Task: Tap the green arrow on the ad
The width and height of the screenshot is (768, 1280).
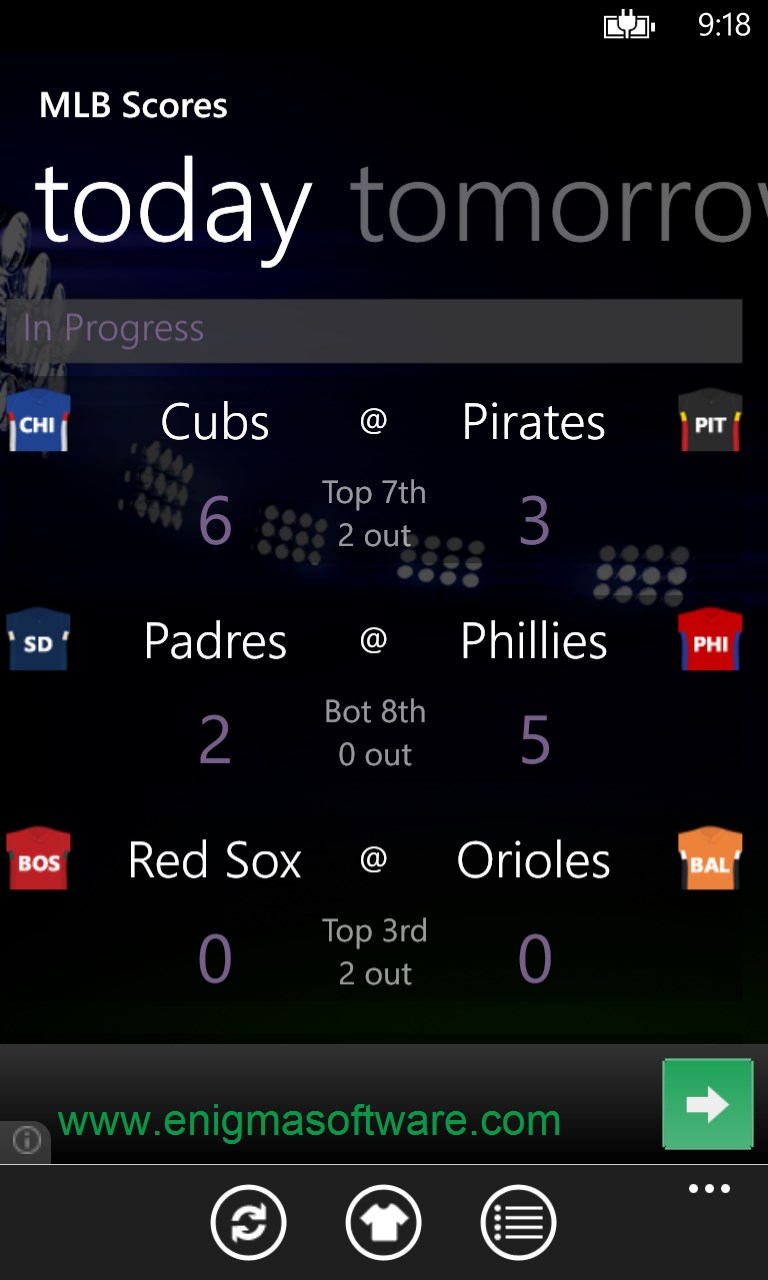Action: (x=707, y=1104)
